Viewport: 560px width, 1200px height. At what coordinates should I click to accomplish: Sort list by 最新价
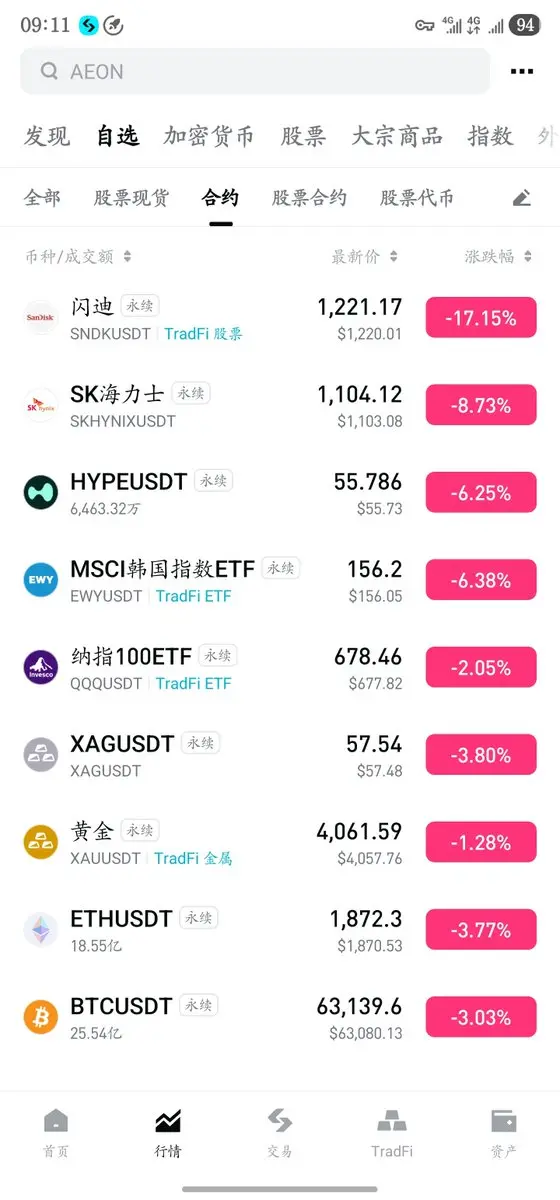pos(365,257)
